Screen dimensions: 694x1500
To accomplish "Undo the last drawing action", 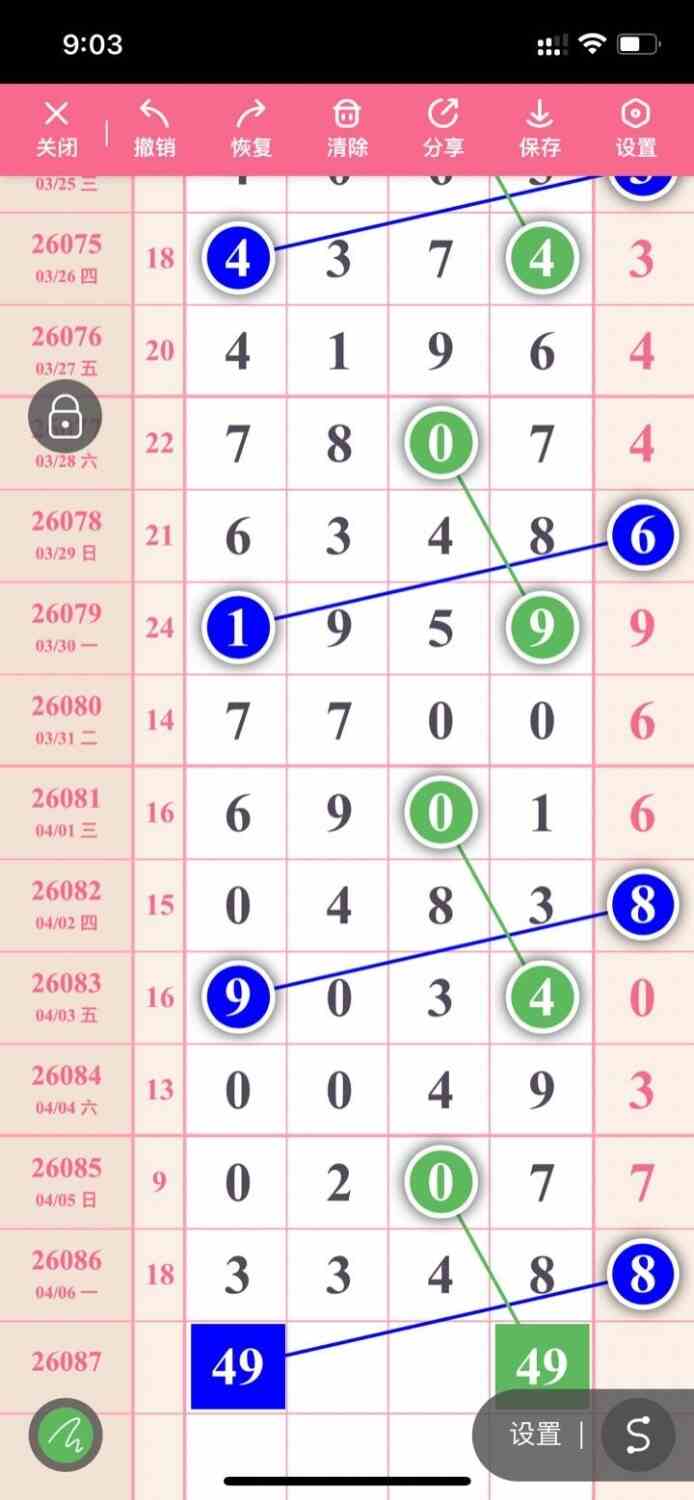I will [154, 129].
